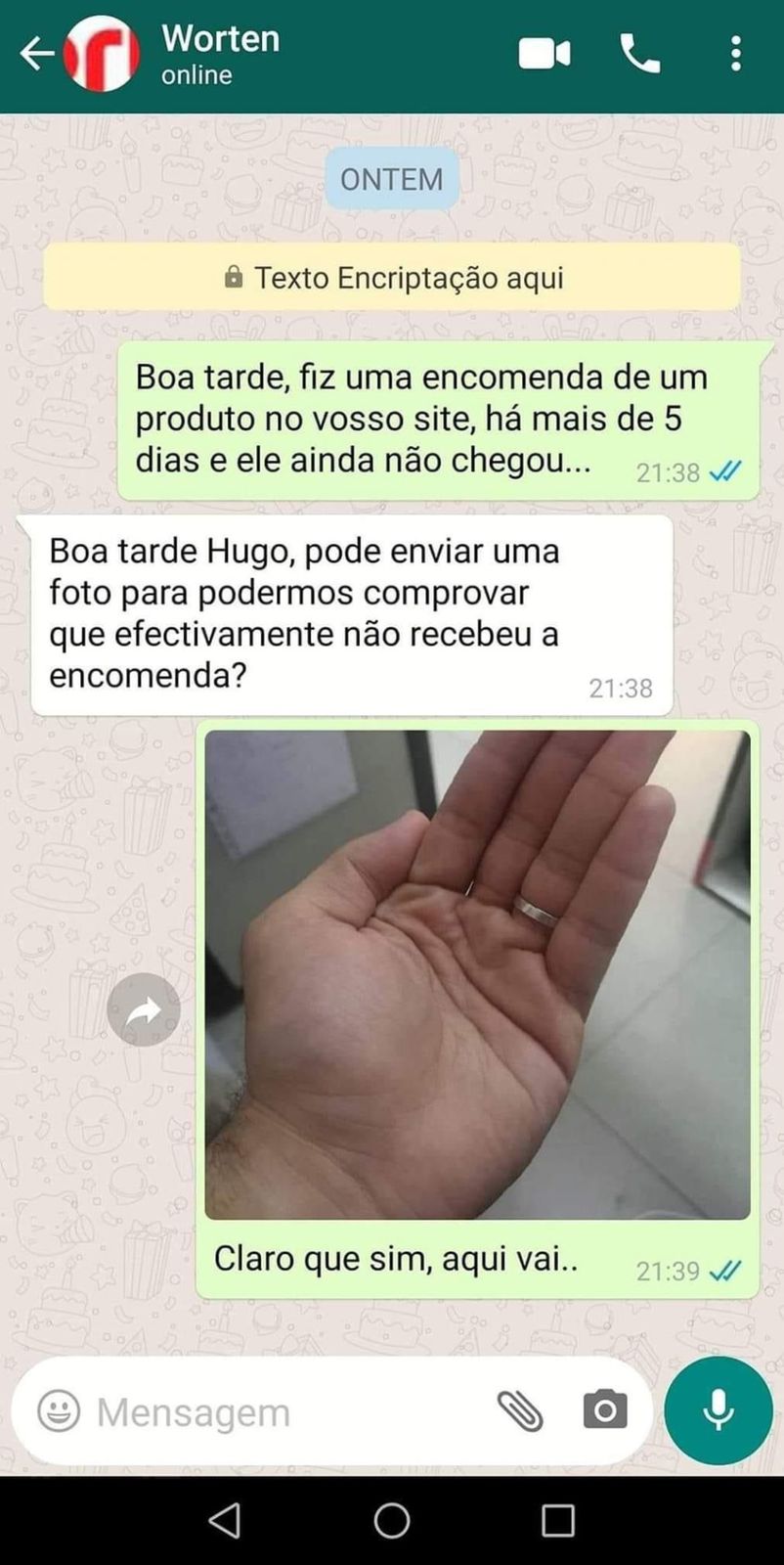Start a video call with Worten

point(544,54)
